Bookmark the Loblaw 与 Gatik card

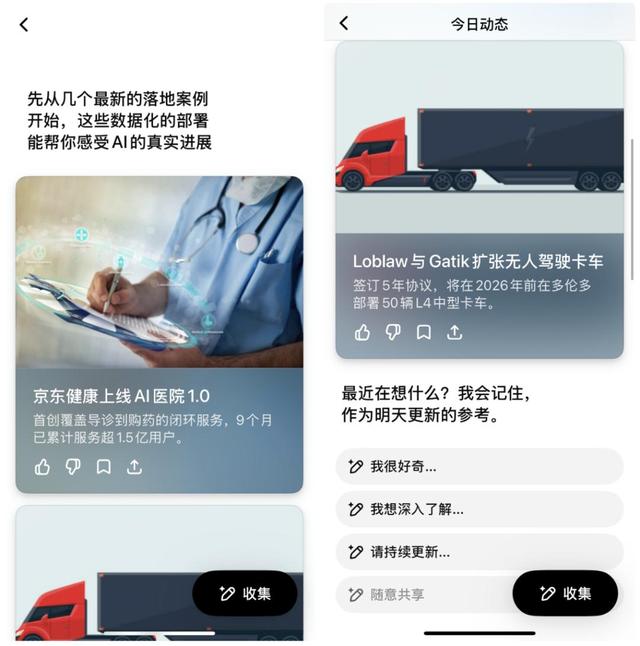tap(424, 332)
